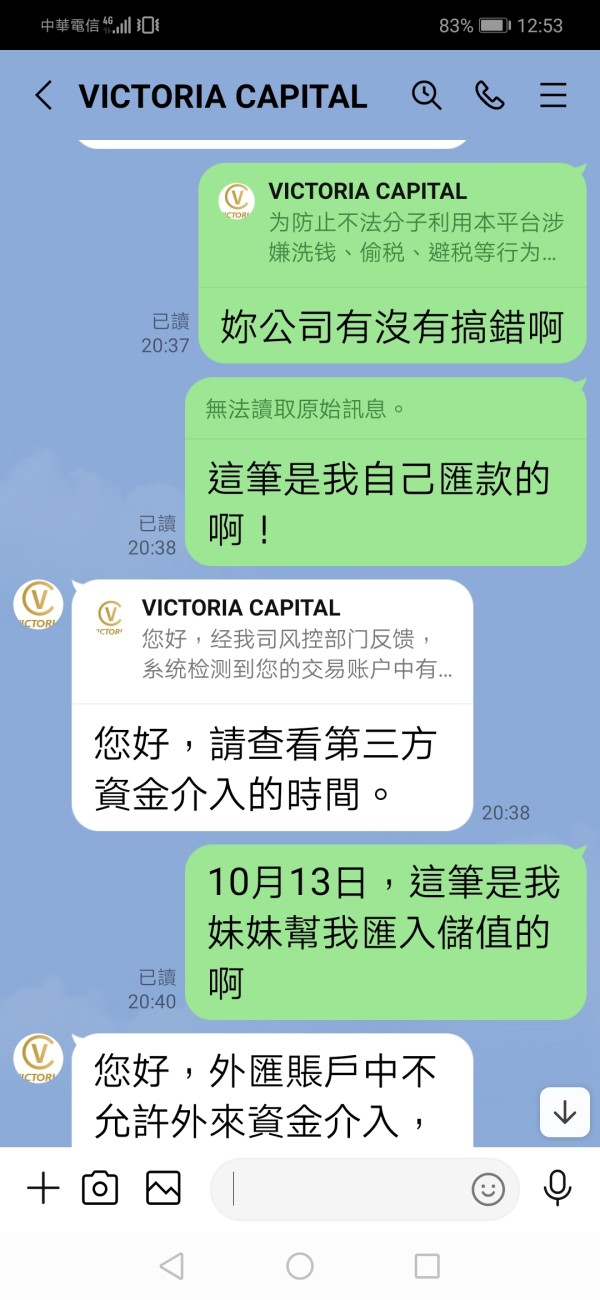Open quoted message starting 为防止不法分子利用本平台
Image resolution: width=600 pixels, height=1300 pixels.
click(x=392, y=223)
